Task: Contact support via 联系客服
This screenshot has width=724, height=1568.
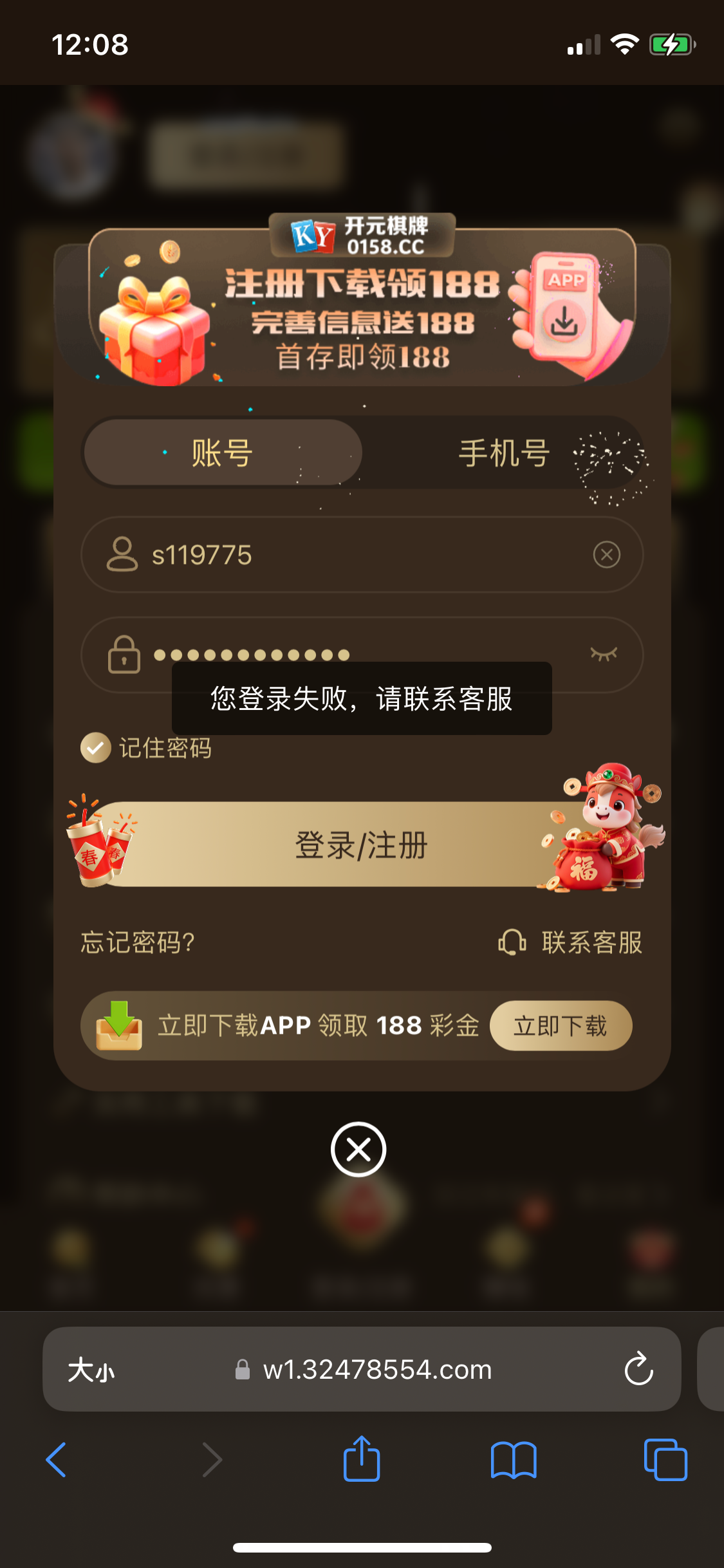Action: pyautogui.click(x=570, y=942)
